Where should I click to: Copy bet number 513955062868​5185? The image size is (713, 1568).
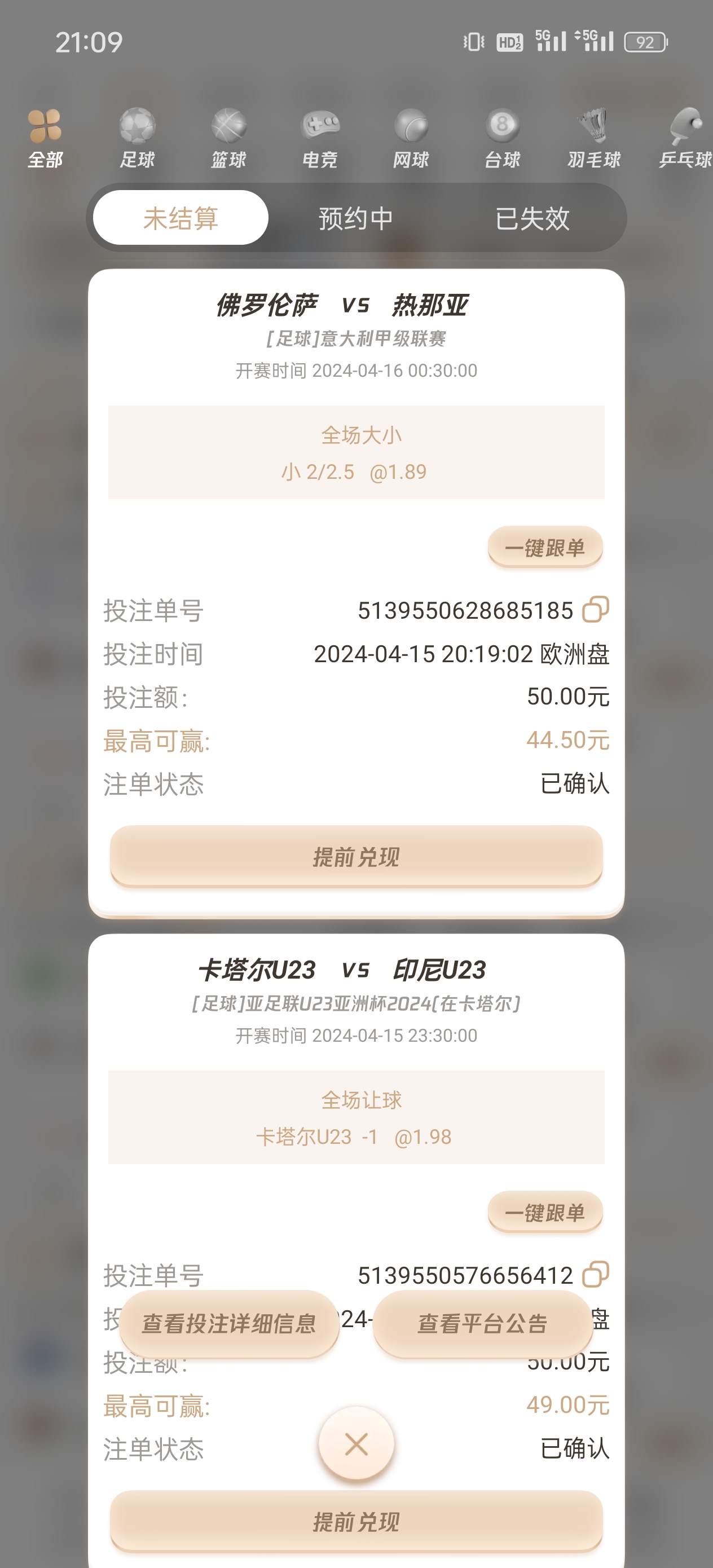coord(596,609)
